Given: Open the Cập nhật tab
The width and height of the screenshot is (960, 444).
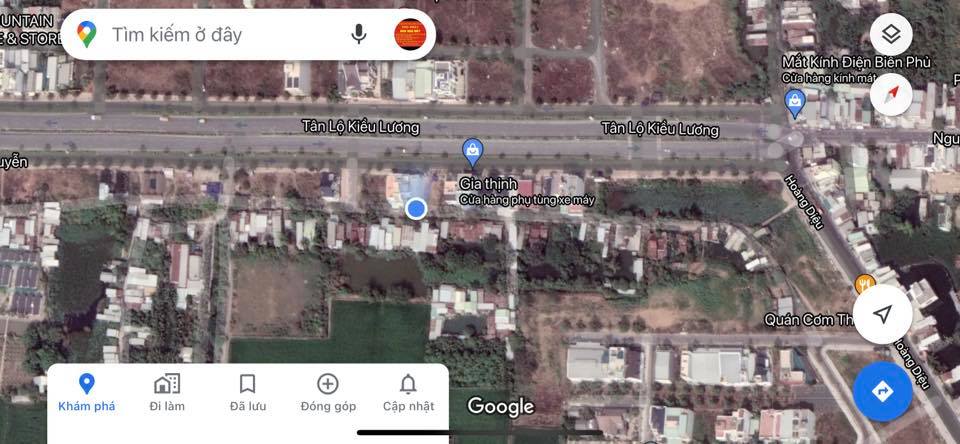Looking at the screenshot, I should [408, 392].
